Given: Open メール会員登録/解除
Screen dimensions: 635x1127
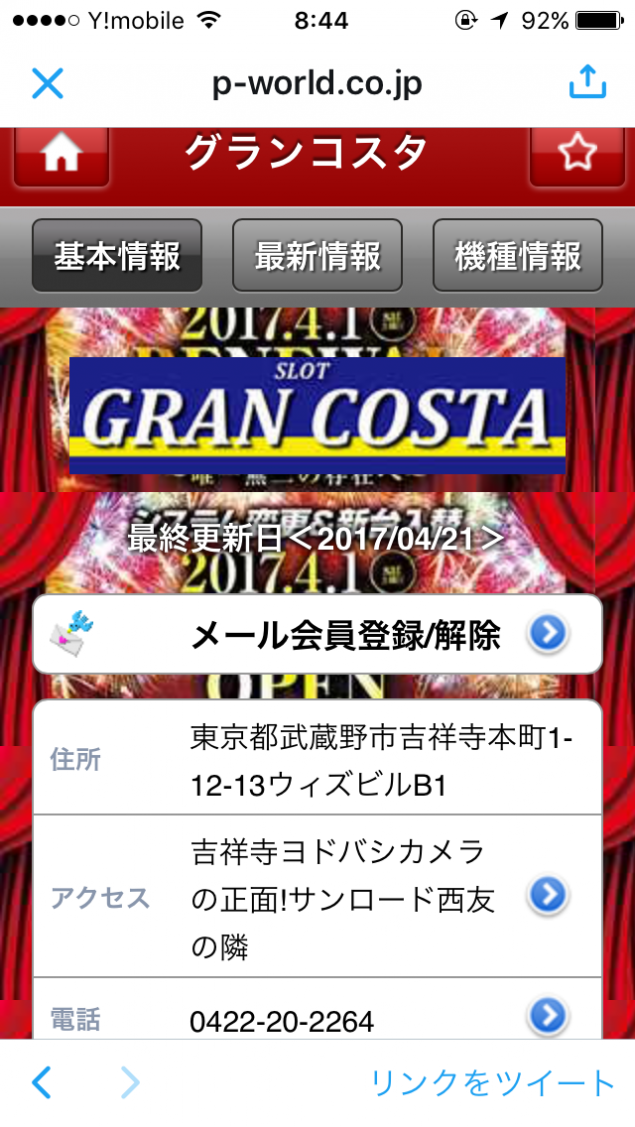Looking at the screenshot, I should click(317, 634).
